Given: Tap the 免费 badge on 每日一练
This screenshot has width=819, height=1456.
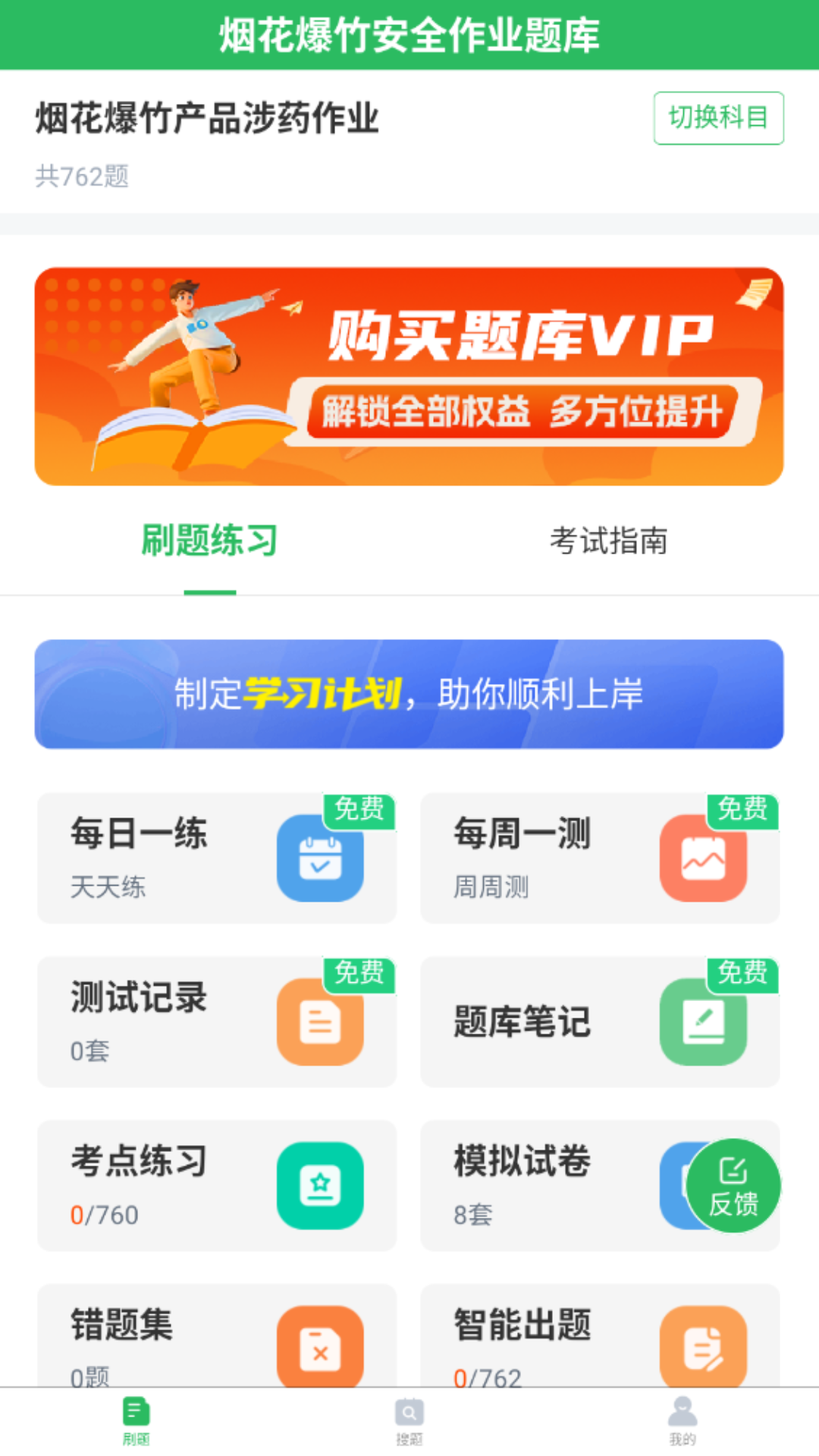Looking at the screenshot, I should click(x=362, y=811).
